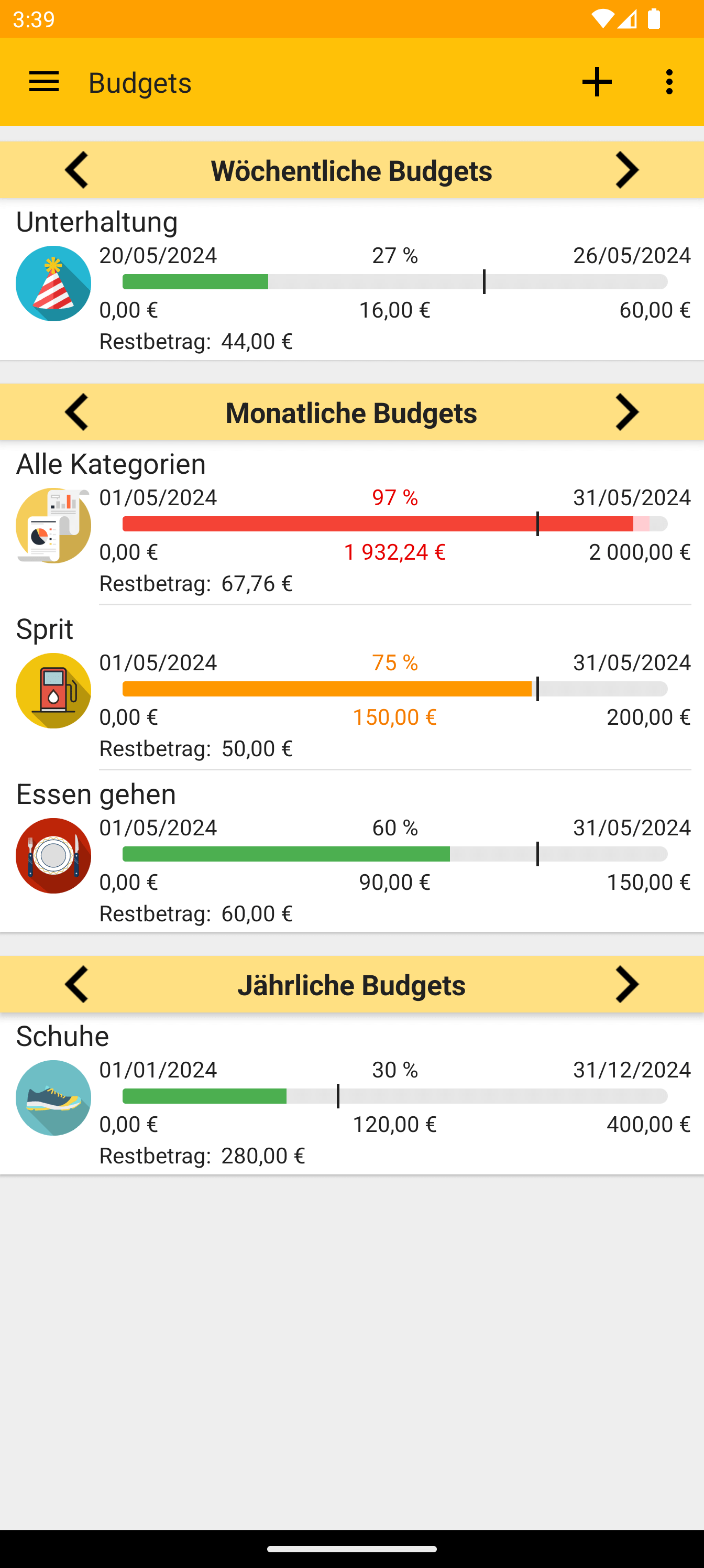Go to next month in Monatliche Budgets

tap(626, 412)
